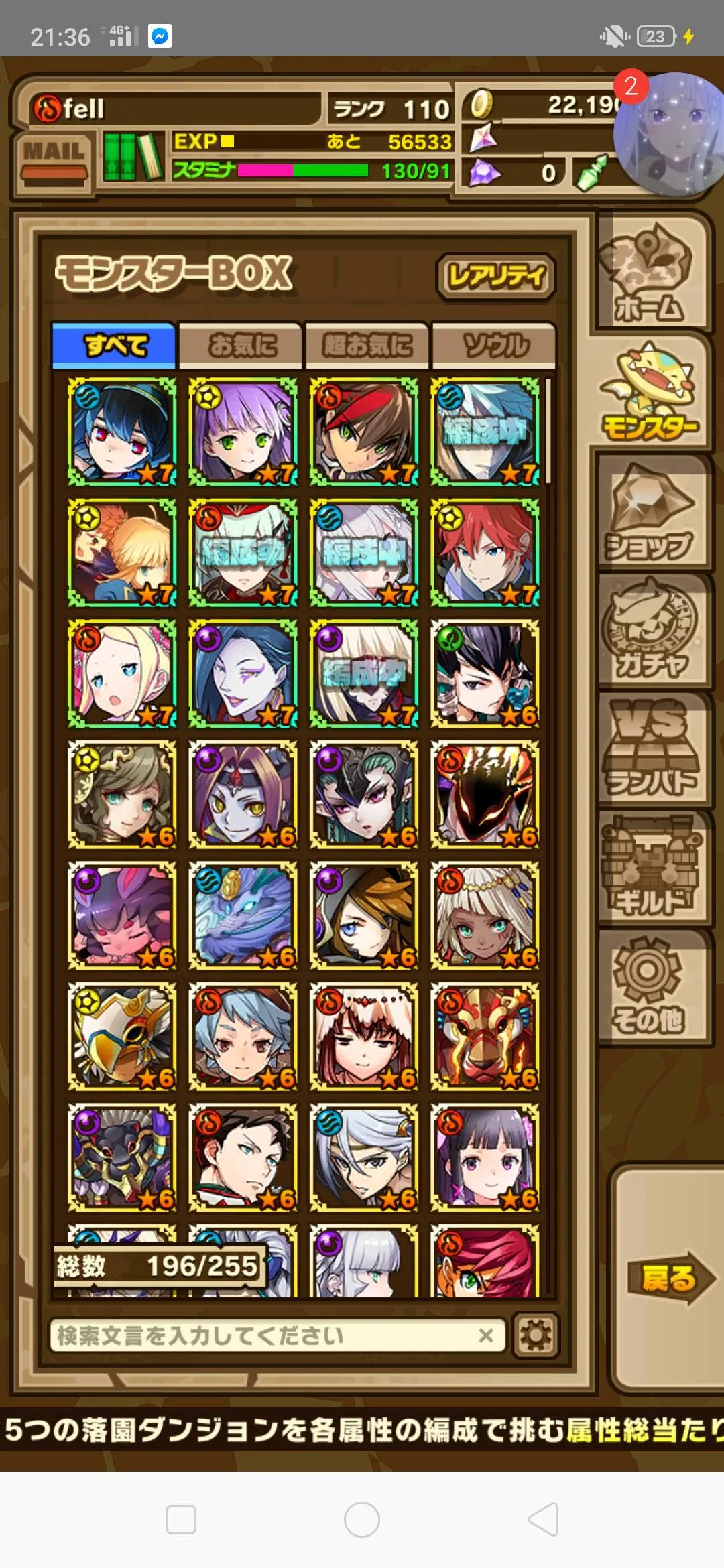Select the すべて tab
The image size is (724, 1568).
115,345
